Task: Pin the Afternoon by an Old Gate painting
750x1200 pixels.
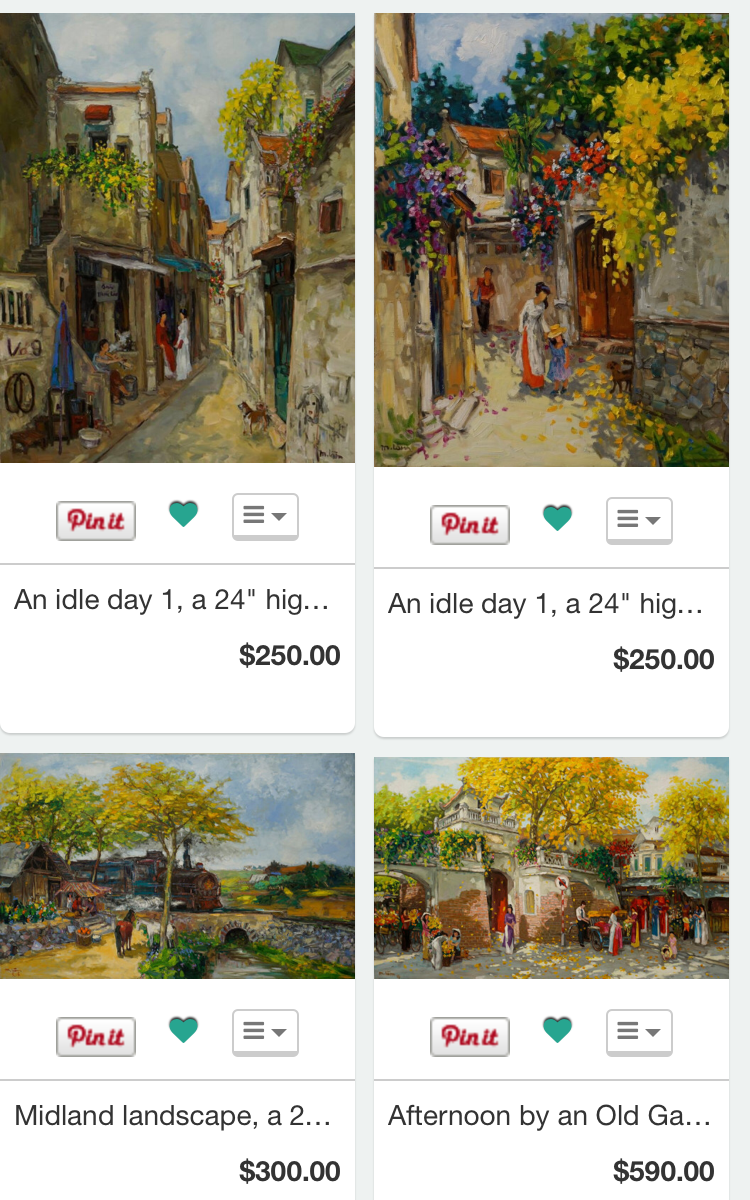Action: click(x=470, y=1036)
